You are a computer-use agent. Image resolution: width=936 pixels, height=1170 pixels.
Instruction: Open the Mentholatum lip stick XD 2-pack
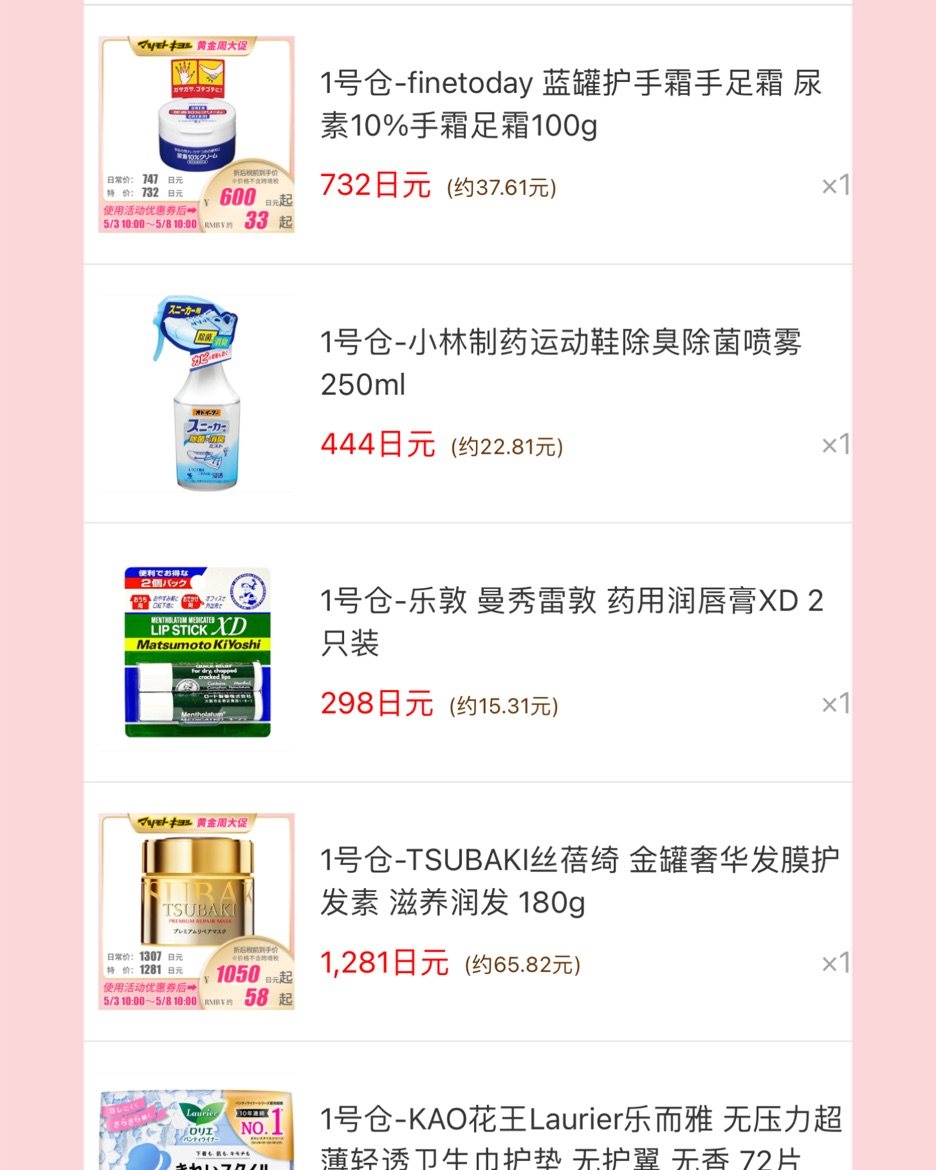tap(570, 622)
